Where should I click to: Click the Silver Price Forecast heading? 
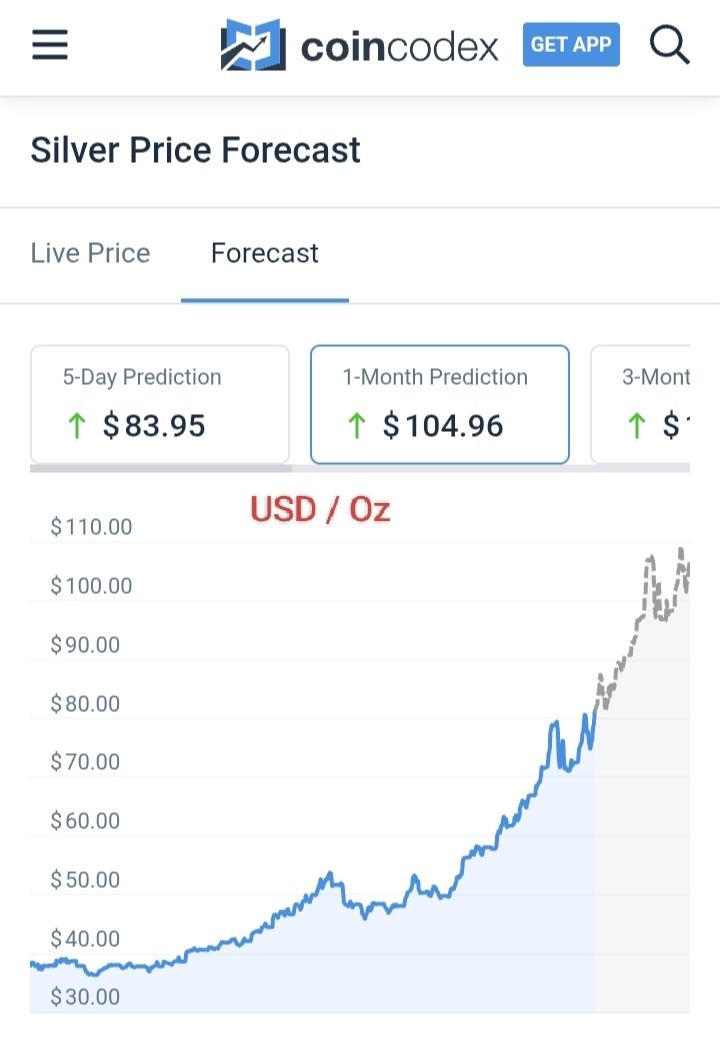(197, 150)
